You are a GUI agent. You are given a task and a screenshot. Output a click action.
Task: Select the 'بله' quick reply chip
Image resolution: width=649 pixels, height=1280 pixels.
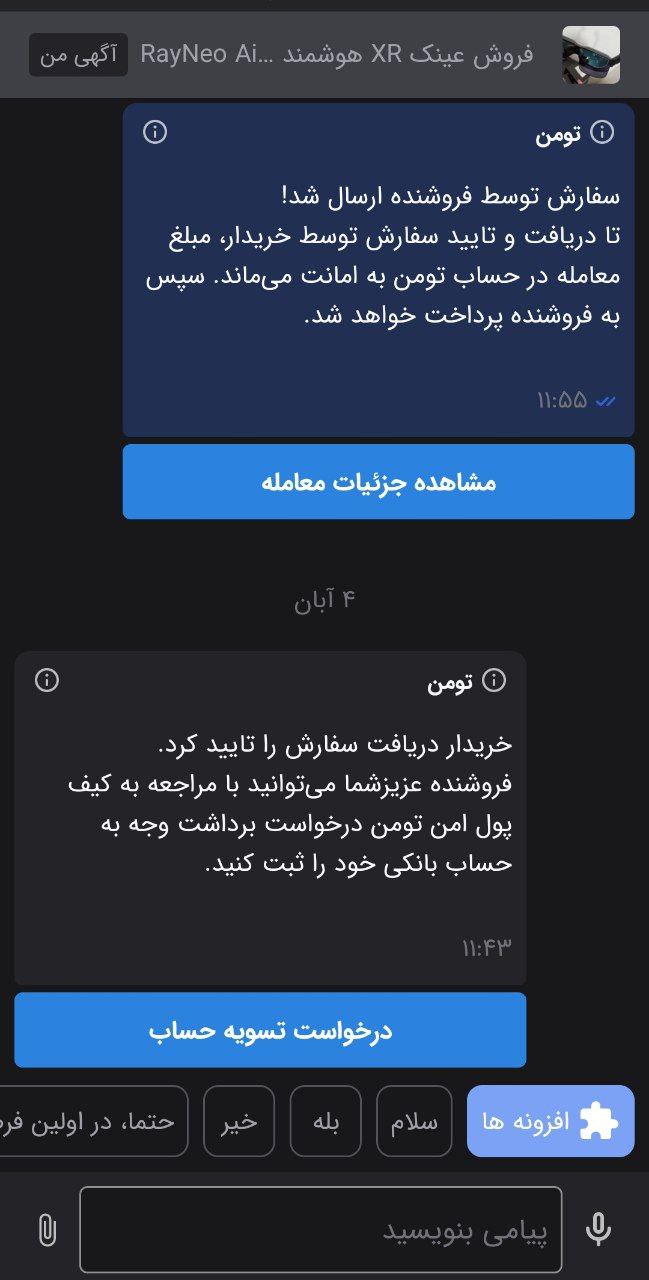[327, 1121]
